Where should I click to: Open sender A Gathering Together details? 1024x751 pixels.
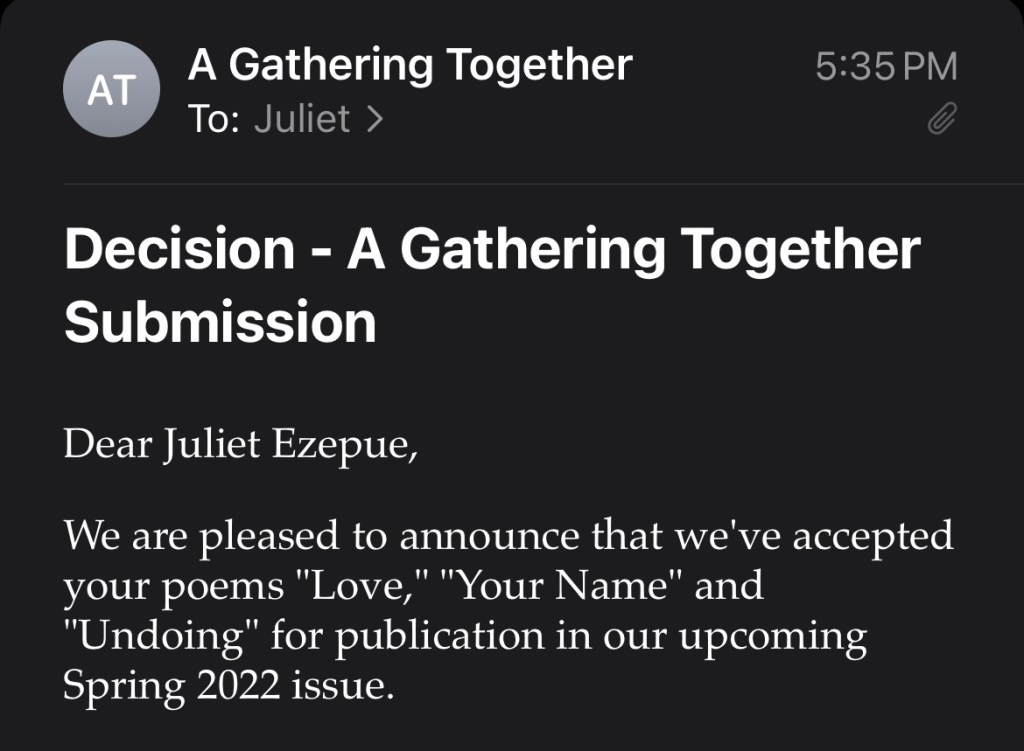[x=410, y=66]
